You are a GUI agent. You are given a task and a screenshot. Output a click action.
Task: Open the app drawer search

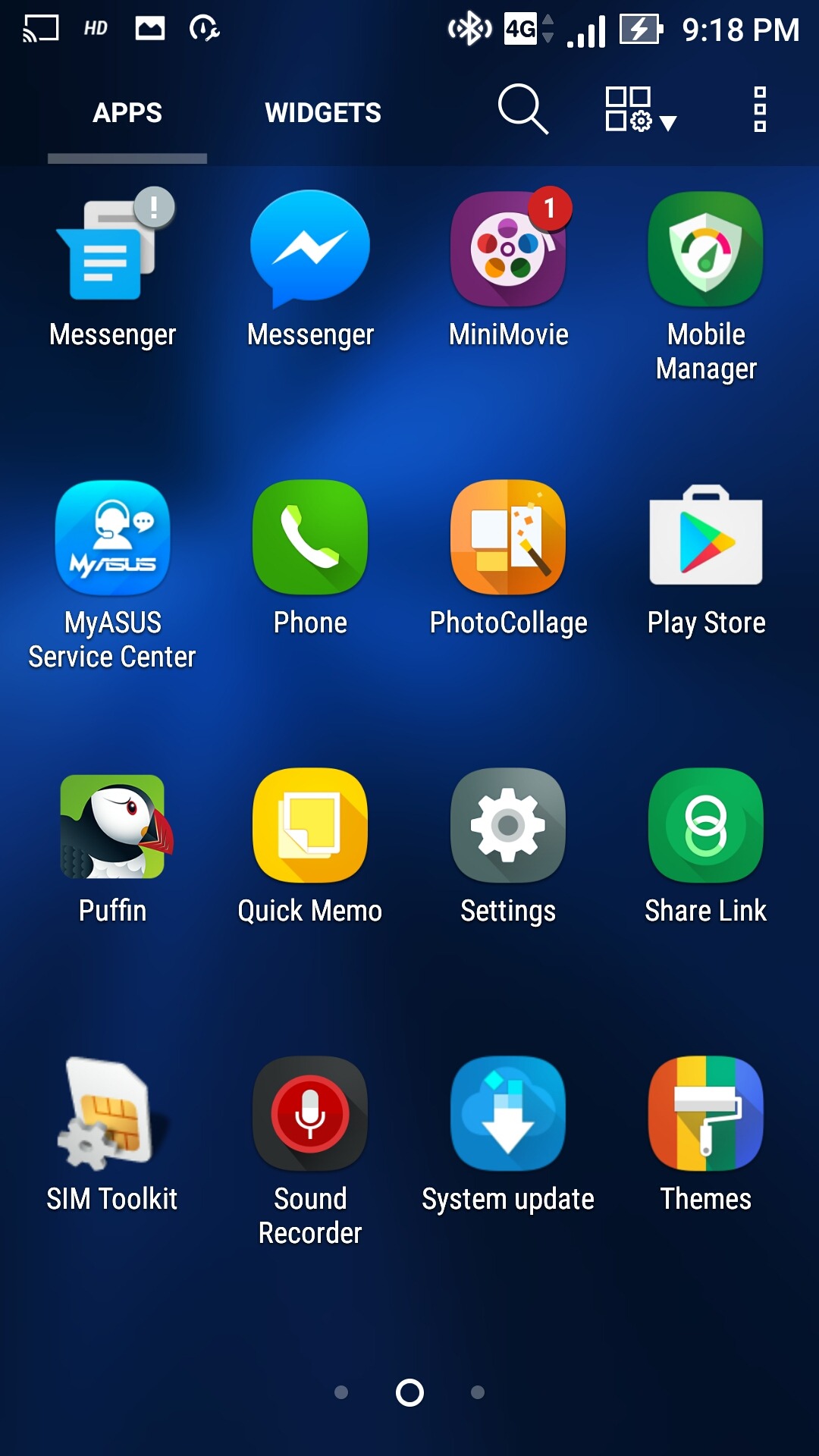pos(522,109)
